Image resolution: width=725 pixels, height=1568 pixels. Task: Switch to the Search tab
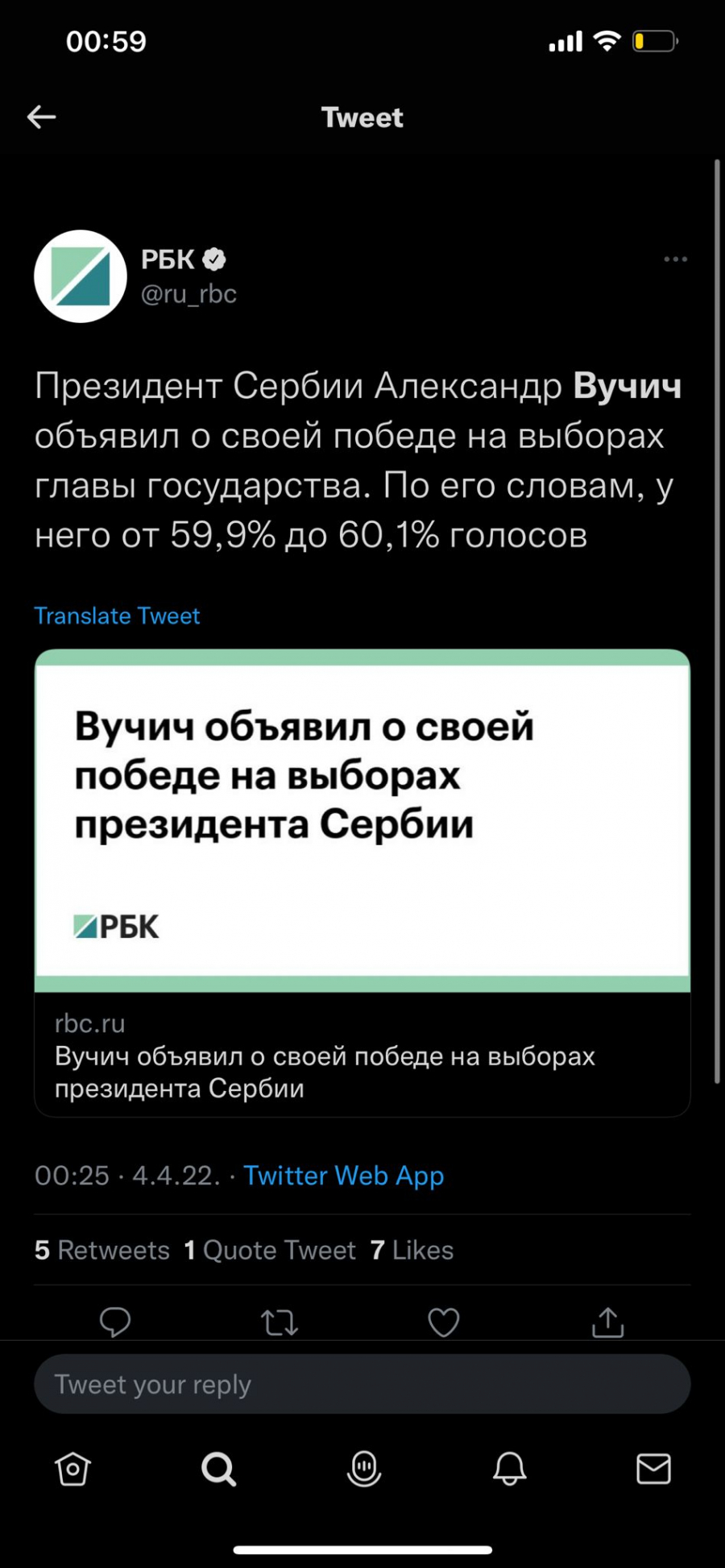pyautogui.click(x=218, y=1469)
